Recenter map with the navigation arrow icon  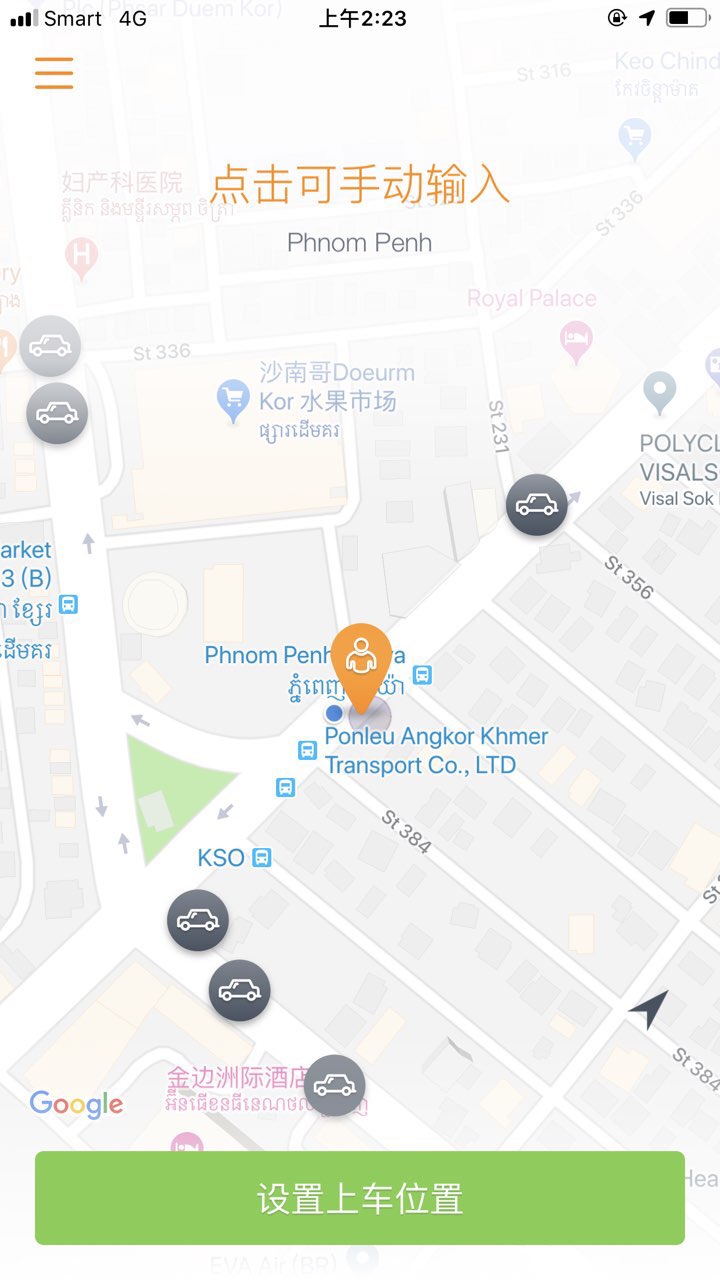tap(649, 1009)
